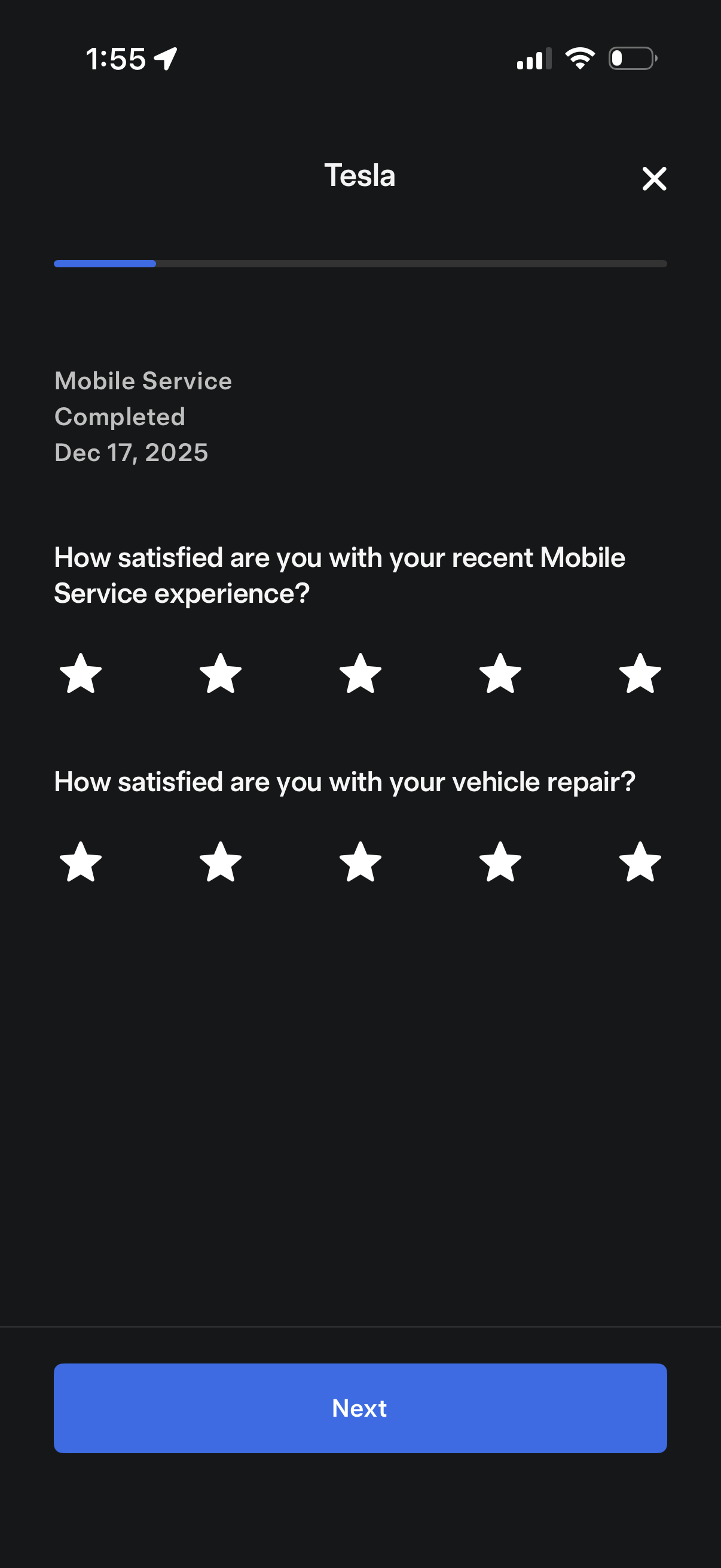
Task: Tap the survey progress bar
Action: (360, 264)
